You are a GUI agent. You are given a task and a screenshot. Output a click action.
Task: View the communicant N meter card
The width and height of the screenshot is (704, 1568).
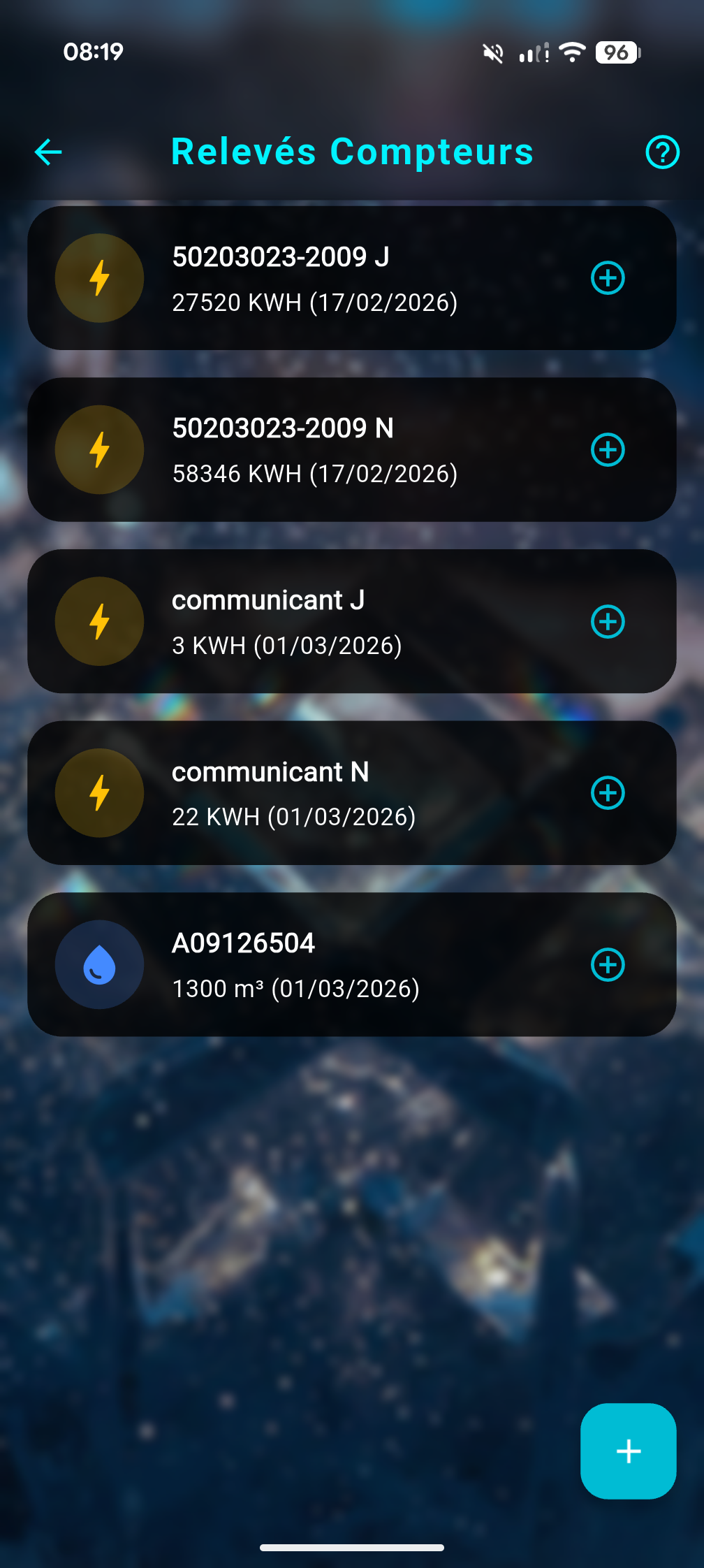tap(314, 793)
